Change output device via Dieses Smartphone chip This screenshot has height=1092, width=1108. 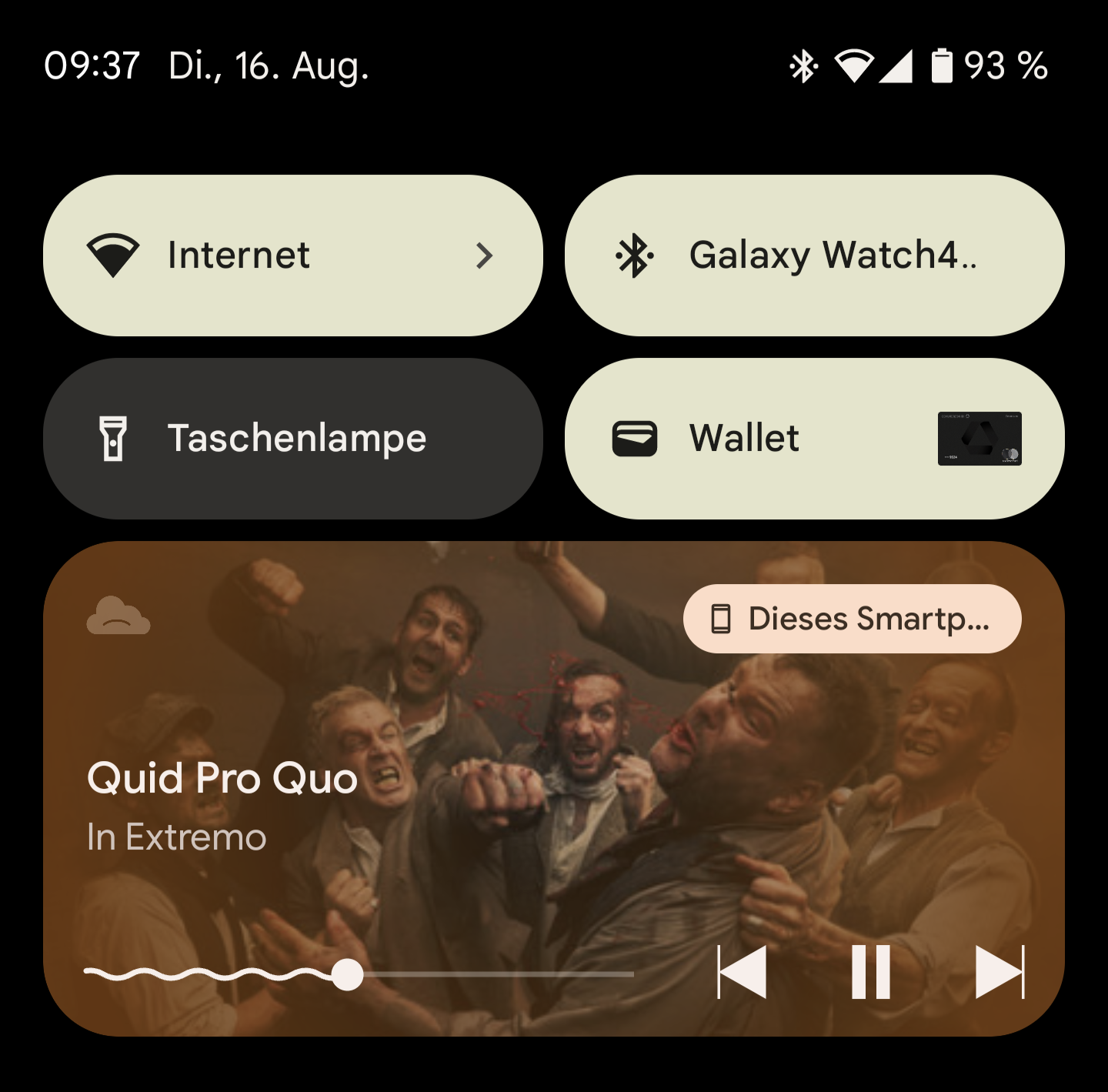coord(852,619)
